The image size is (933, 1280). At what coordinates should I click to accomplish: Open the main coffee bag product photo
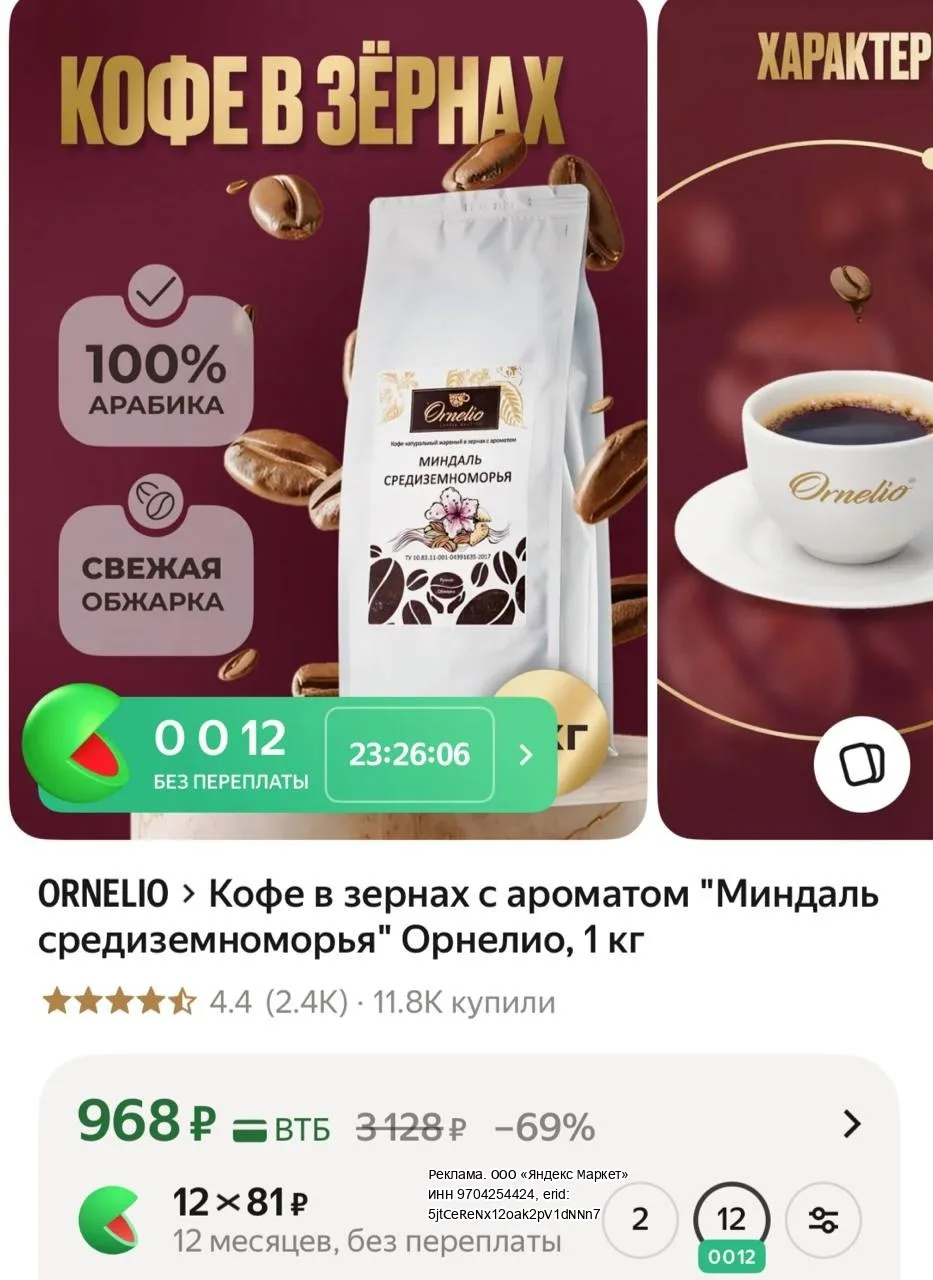click(328, 420)
